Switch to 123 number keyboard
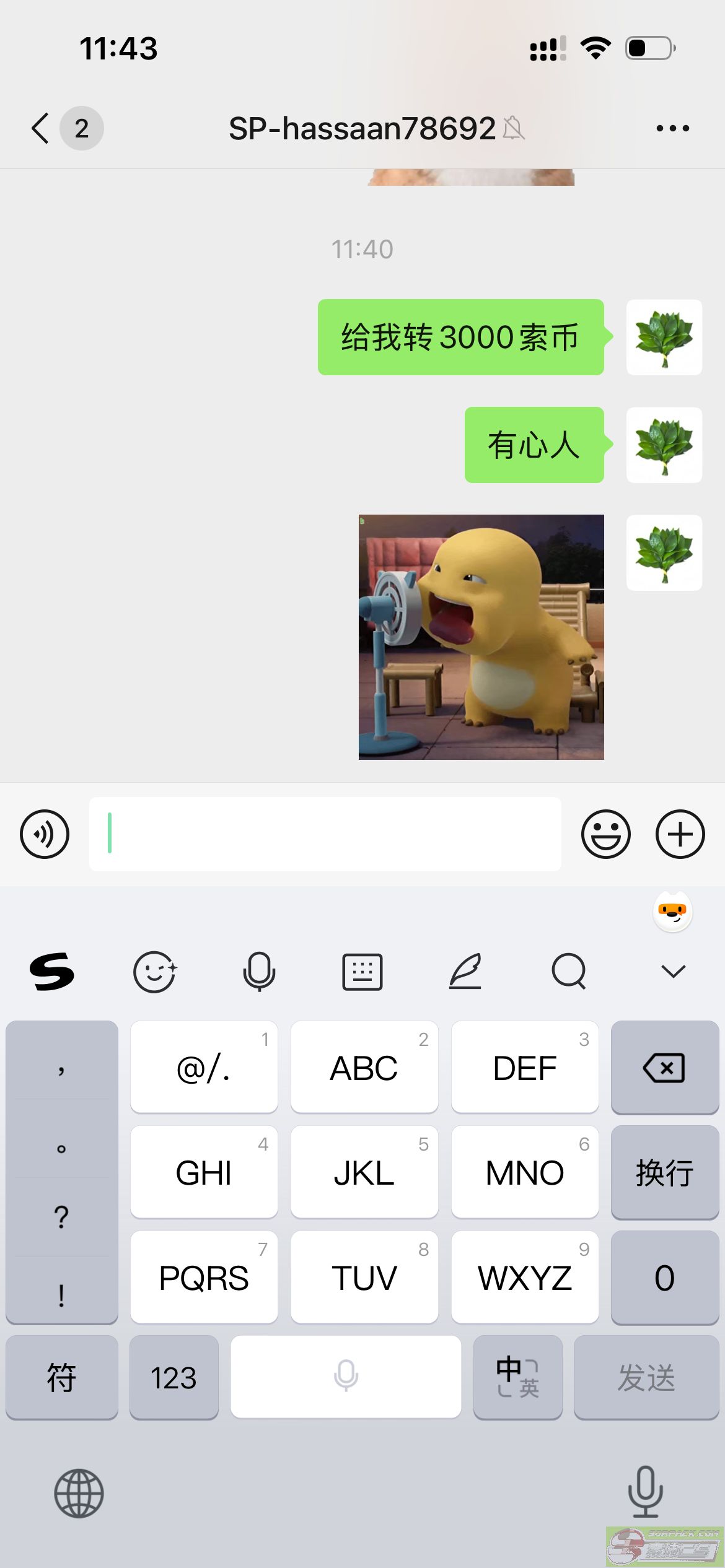725x1568 pixels. tap(174, 1377)
